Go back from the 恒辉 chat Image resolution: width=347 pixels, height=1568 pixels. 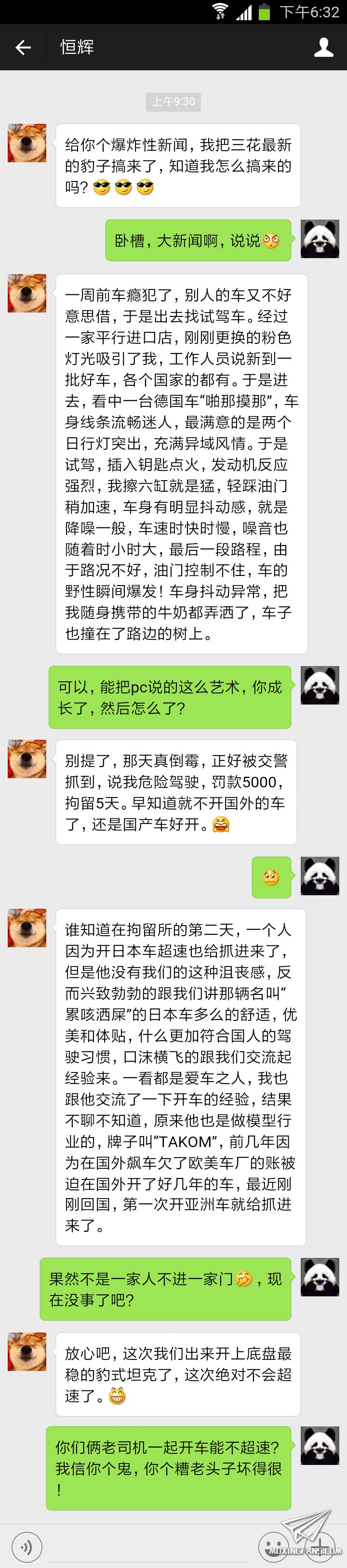pos(23,48)
